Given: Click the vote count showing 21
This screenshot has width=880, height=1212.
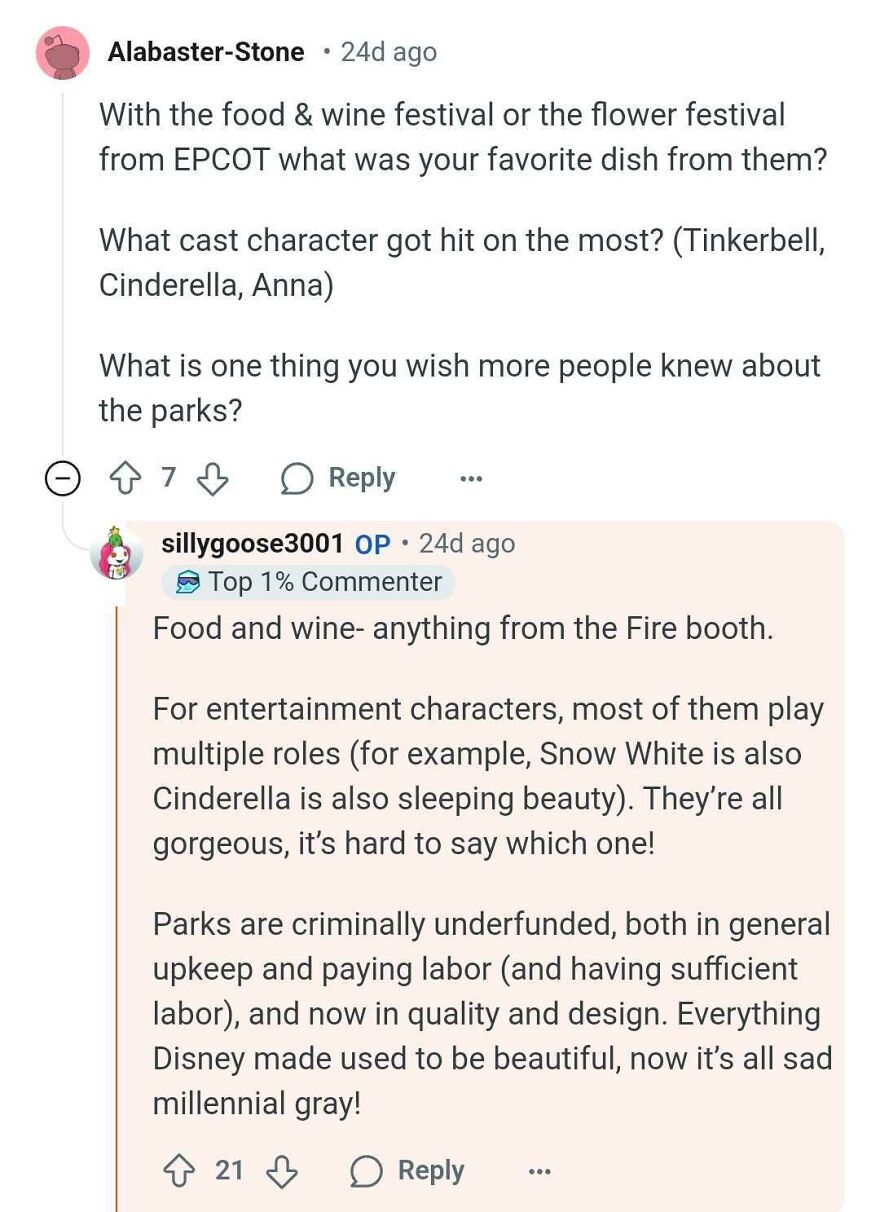Looking at the screenshot, I should 231,1170.
